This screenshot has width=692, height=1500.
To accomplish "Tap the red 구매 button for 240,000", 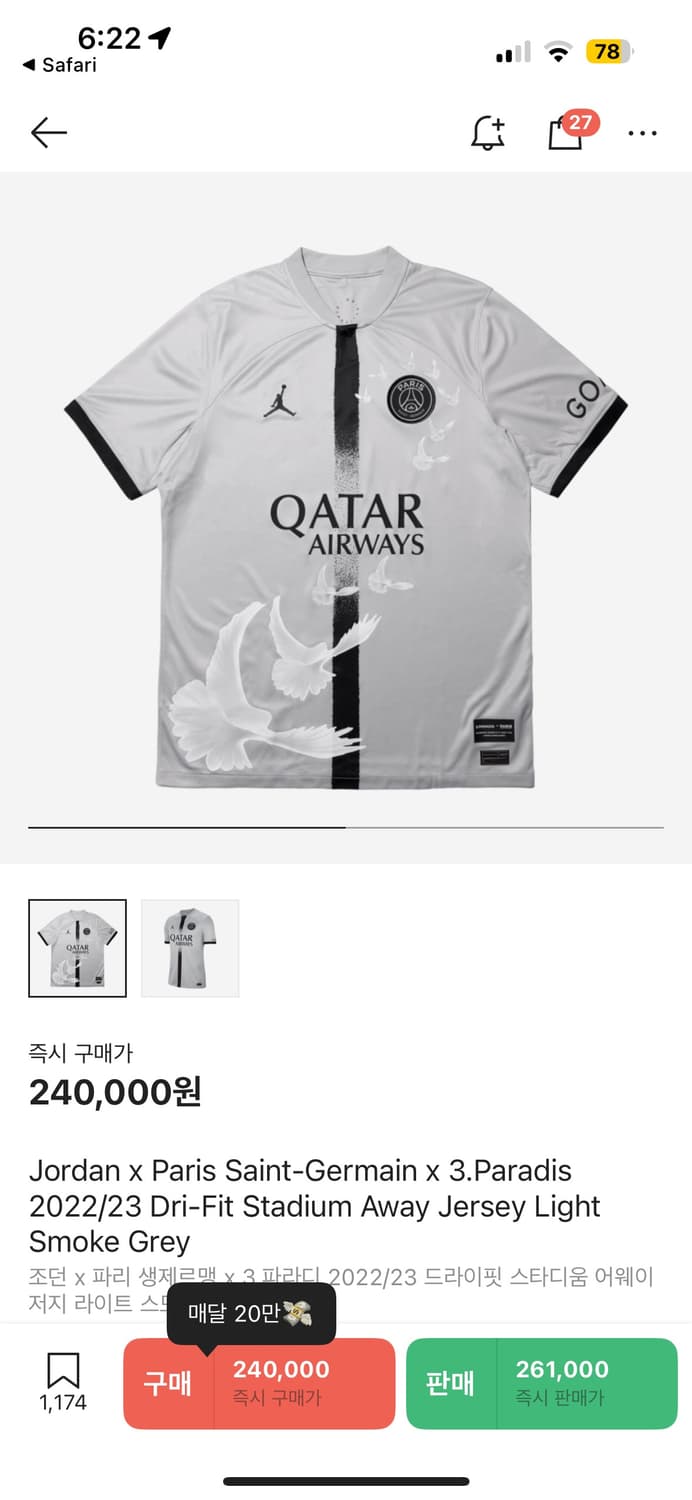I will 259,1383.
